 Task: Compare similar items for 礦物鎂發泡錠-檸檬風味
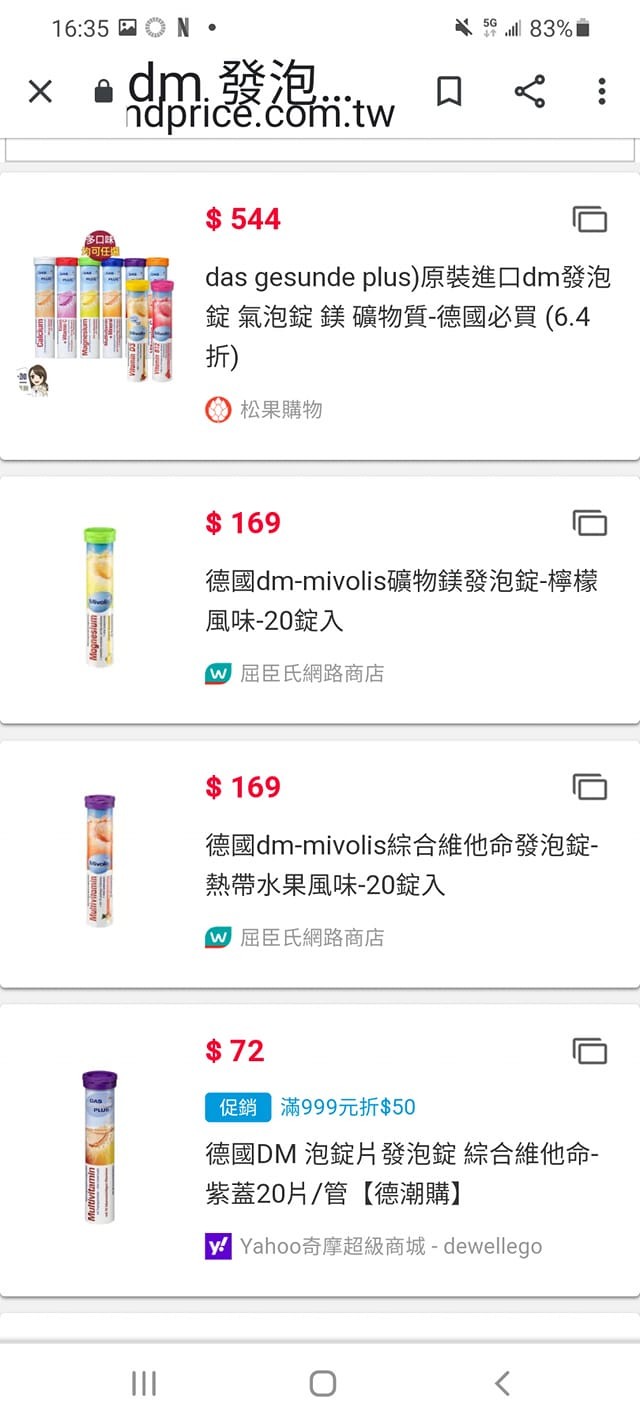coord(590,523)
